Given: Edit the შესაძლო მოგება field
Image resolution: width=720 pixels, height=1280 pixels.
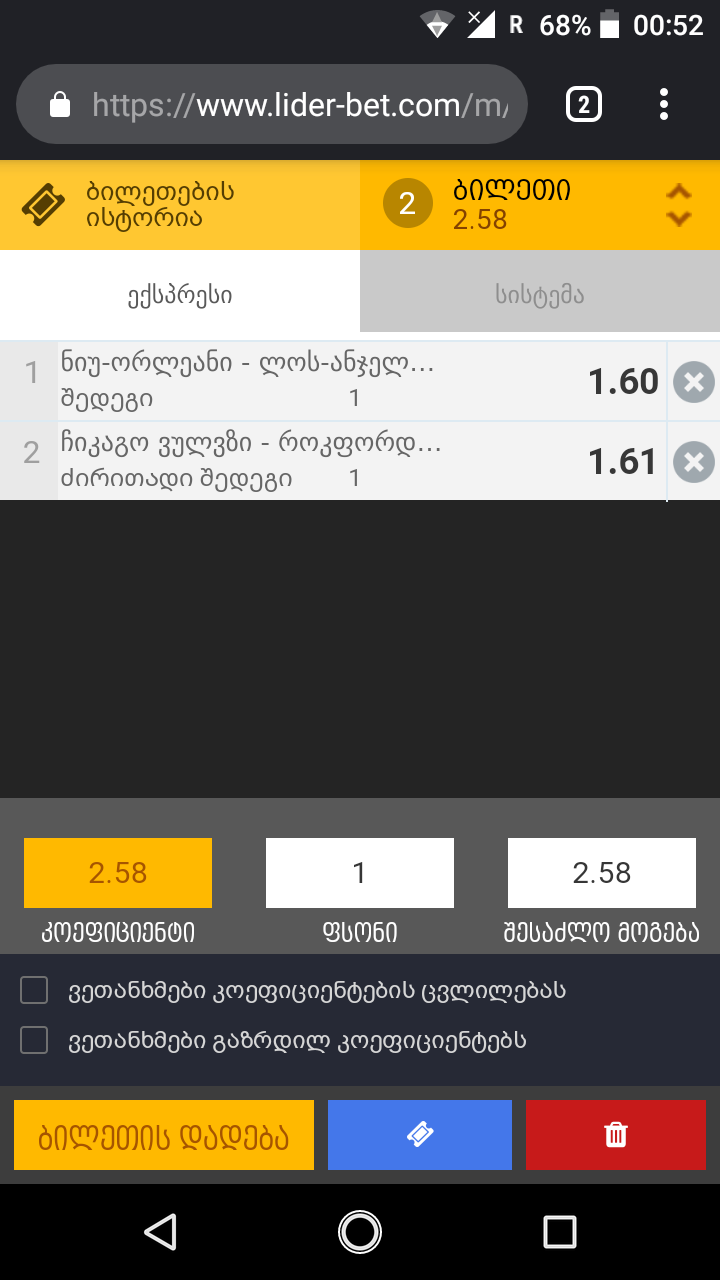Looking at the screenshot, I should click(602, 873).
